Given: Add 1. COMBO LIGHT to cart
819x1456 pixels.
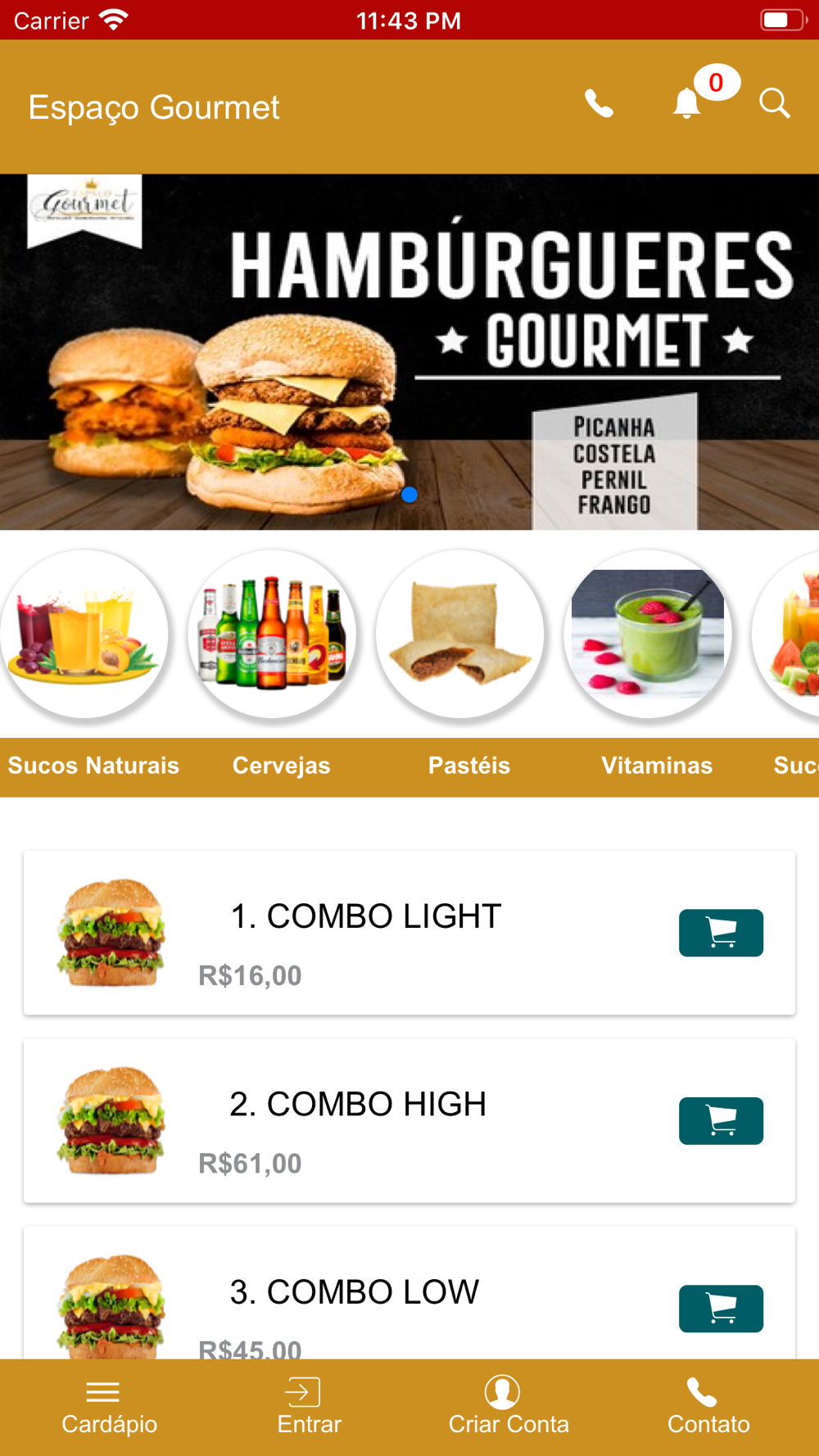Looking at the screenshot, I should (721, 933).
